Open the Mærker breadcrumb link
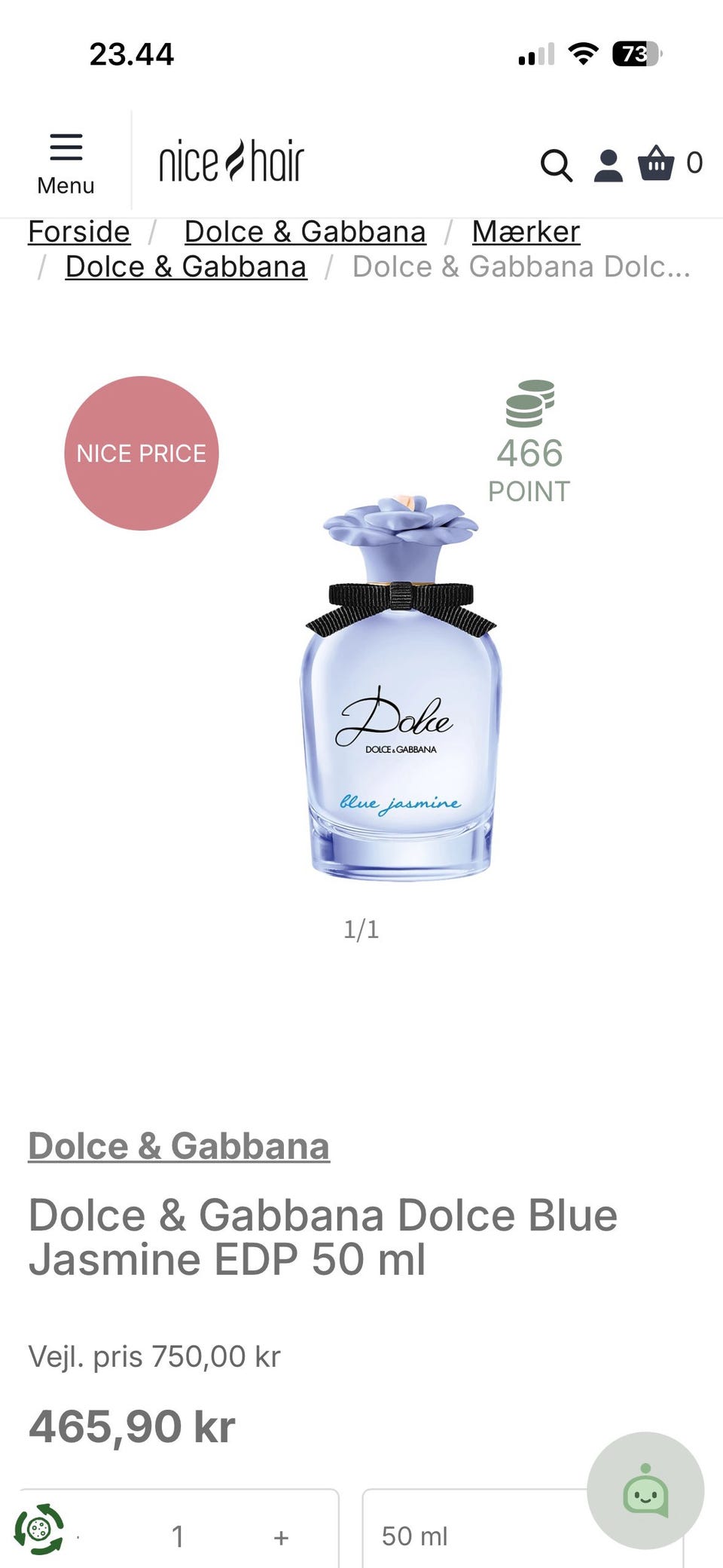 (526, 231)
